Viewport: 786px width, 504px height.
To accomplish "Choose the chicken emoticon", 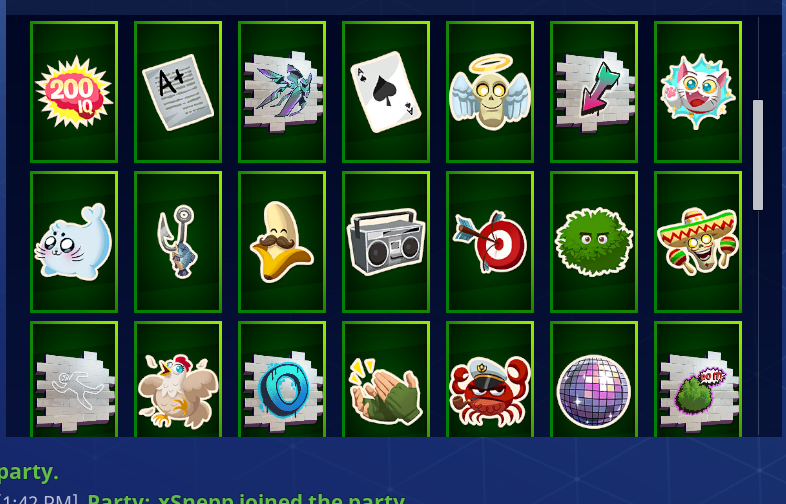I will point(178,388).
